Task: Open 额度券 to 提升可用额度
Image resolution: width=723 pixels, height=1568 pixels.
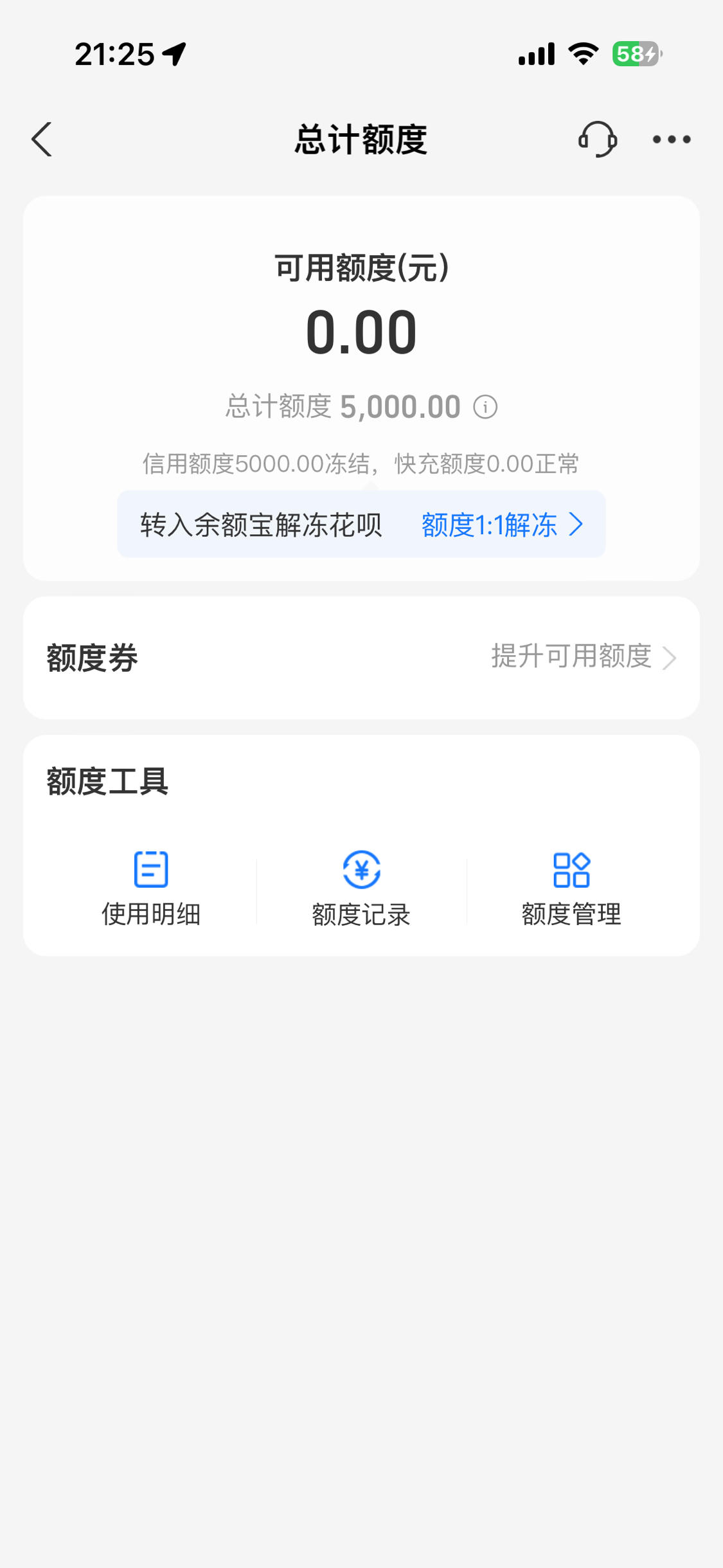Action: (x=361, y=658)
